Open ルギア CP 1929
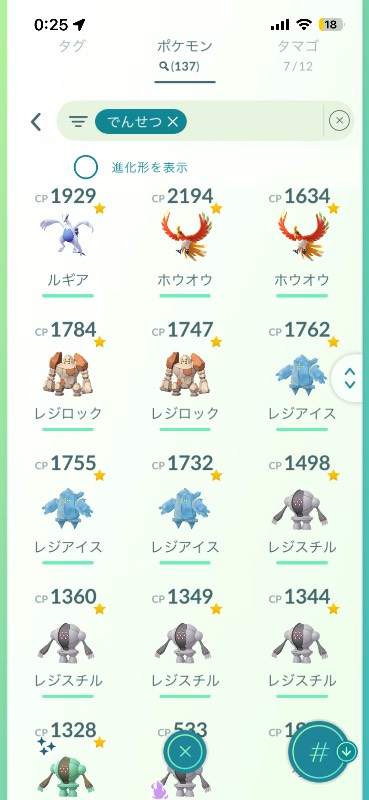The width and height of the screenshot is (369, 800). (68, 242)
